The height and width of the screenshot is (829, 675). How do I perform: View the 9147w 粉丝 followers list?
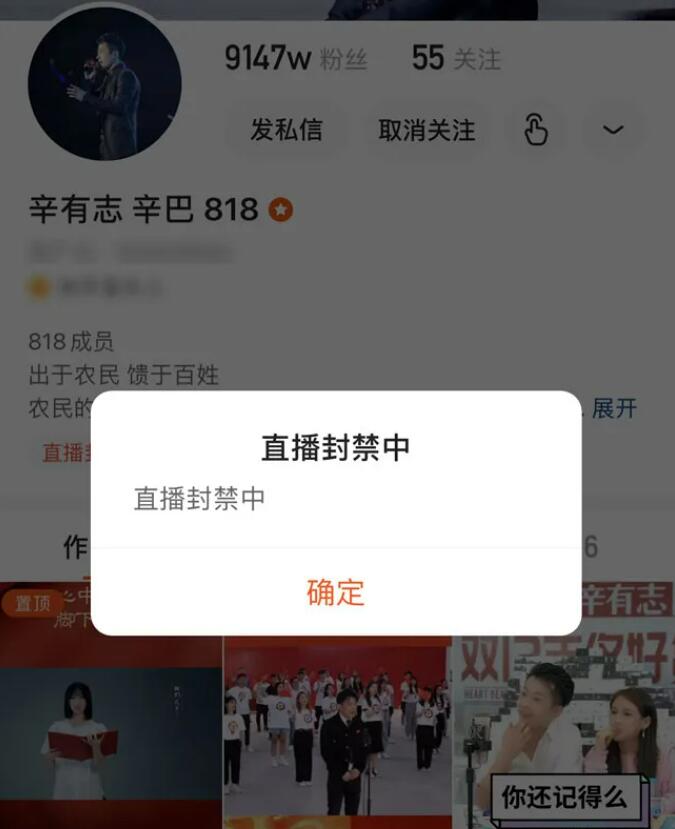tap(296, 58)
